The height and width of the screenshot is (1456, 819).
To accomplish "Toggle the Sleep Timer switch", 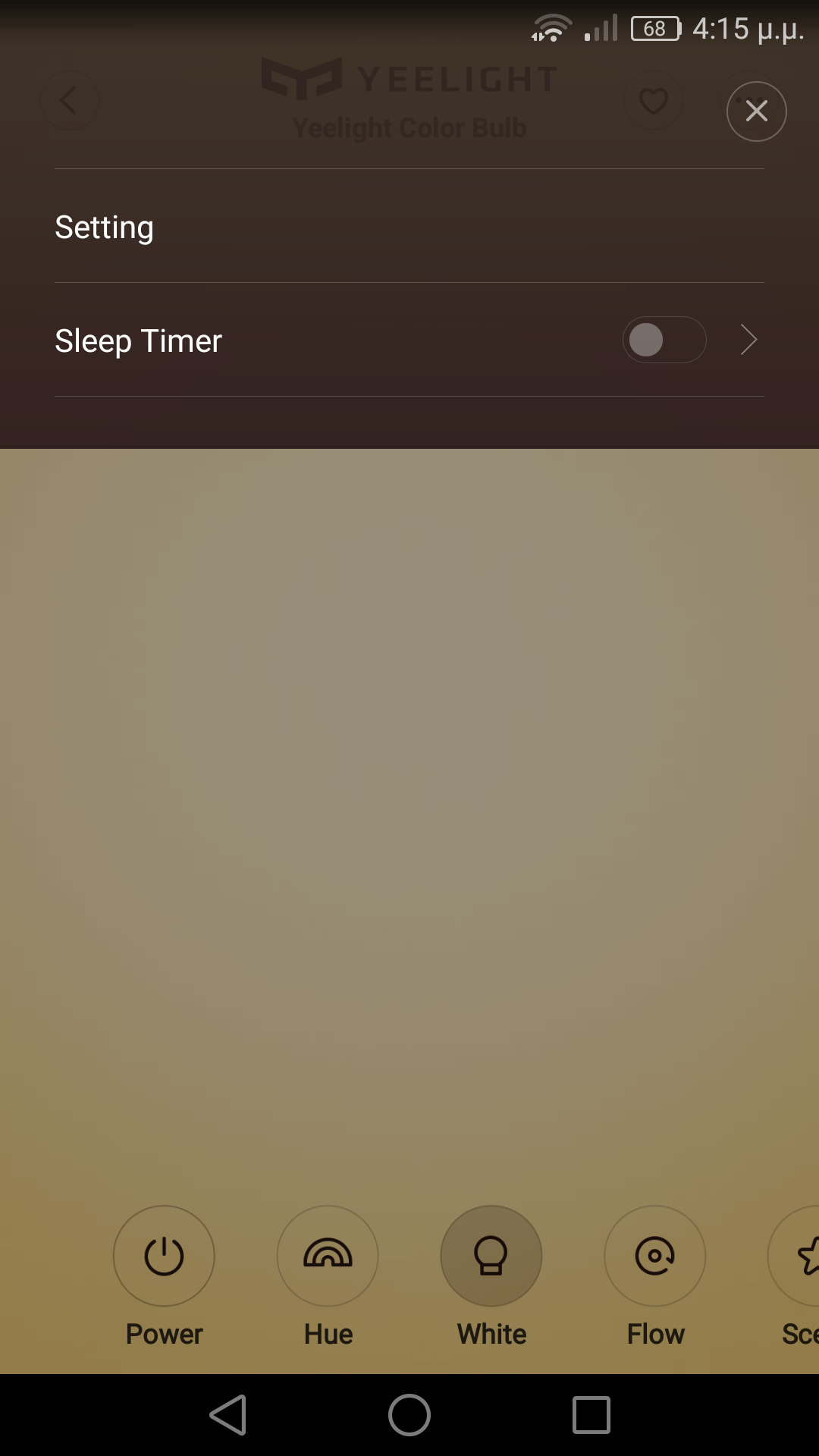I will (664, 340).
